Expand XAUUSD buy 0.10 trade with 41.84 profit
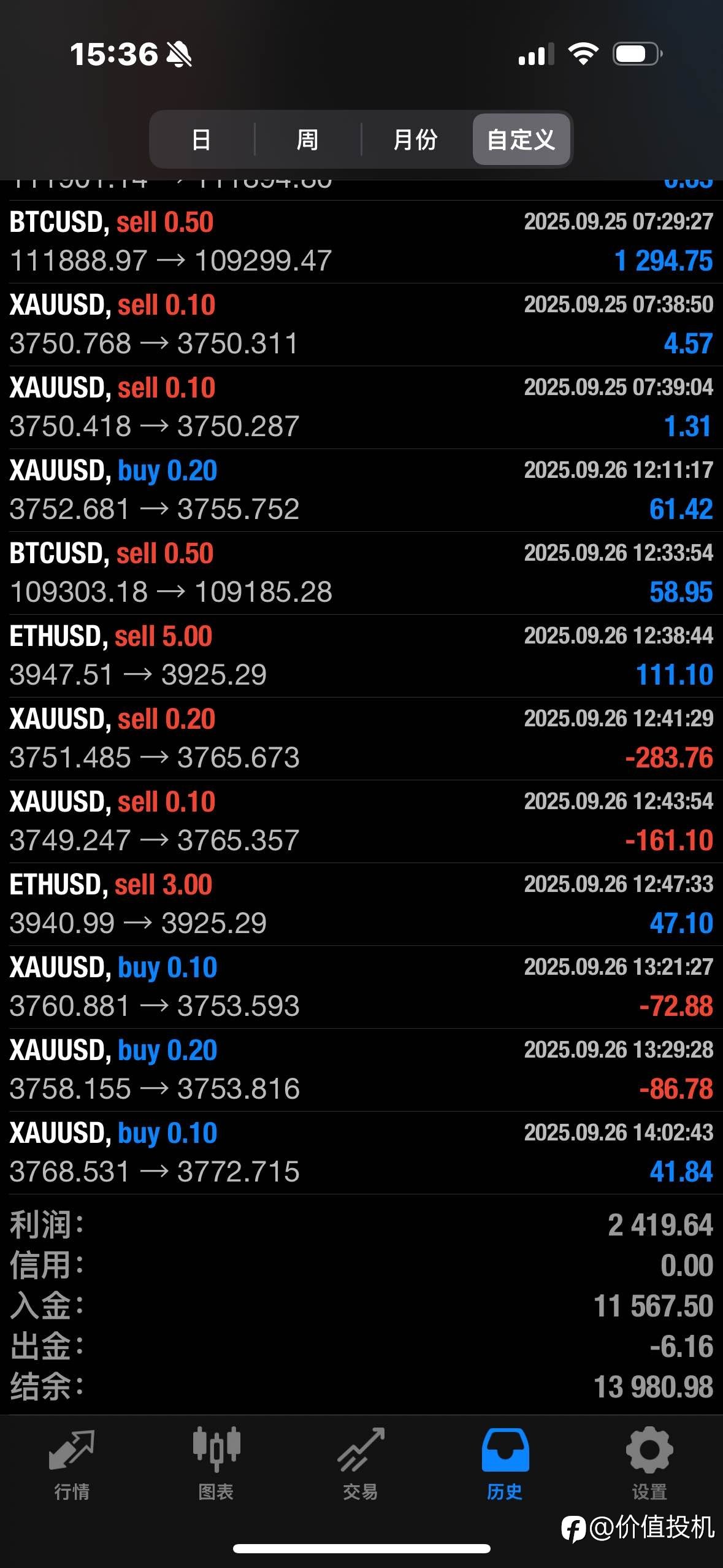723x1568 pixels. pyautogui.click(x=361, y=1153)
